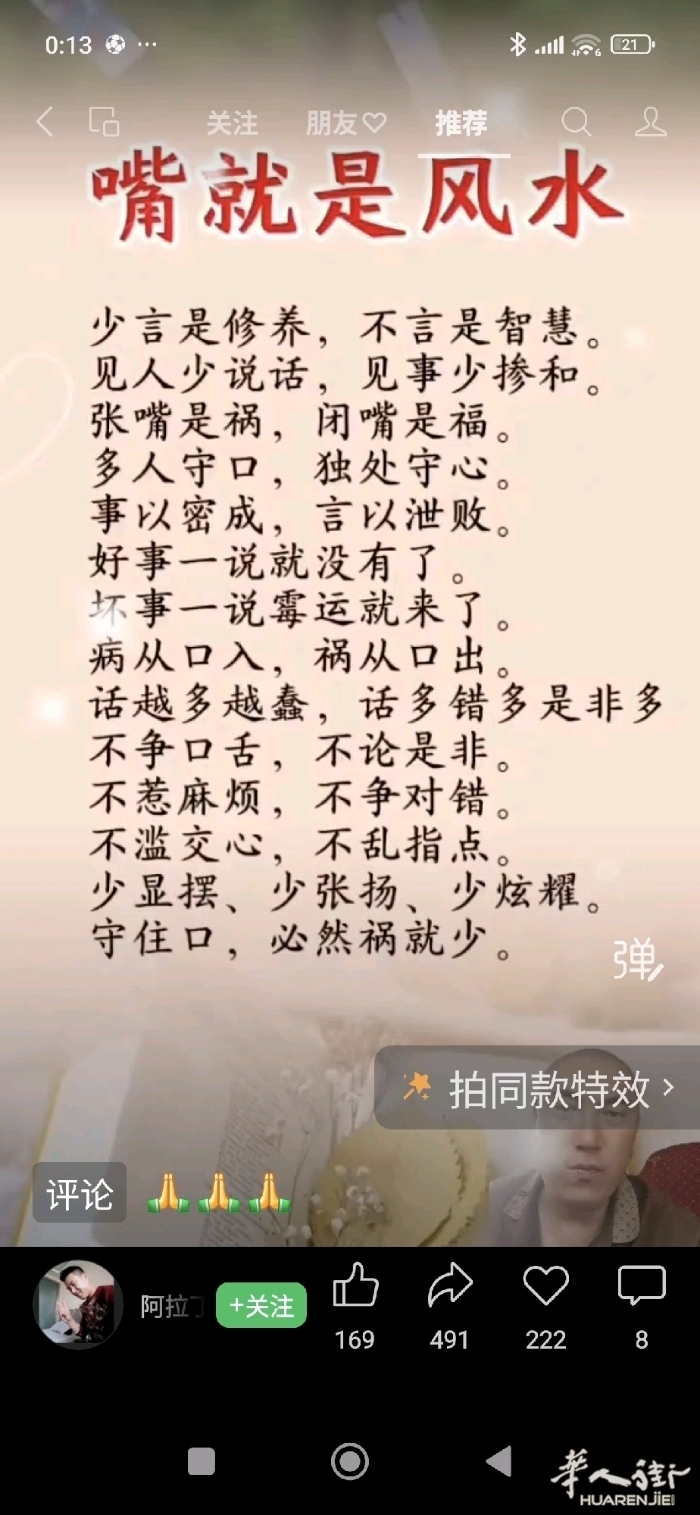The image size is (700, 1515).
Task: Like the video with thumbs-up icon
Action: coord(355,1285)
